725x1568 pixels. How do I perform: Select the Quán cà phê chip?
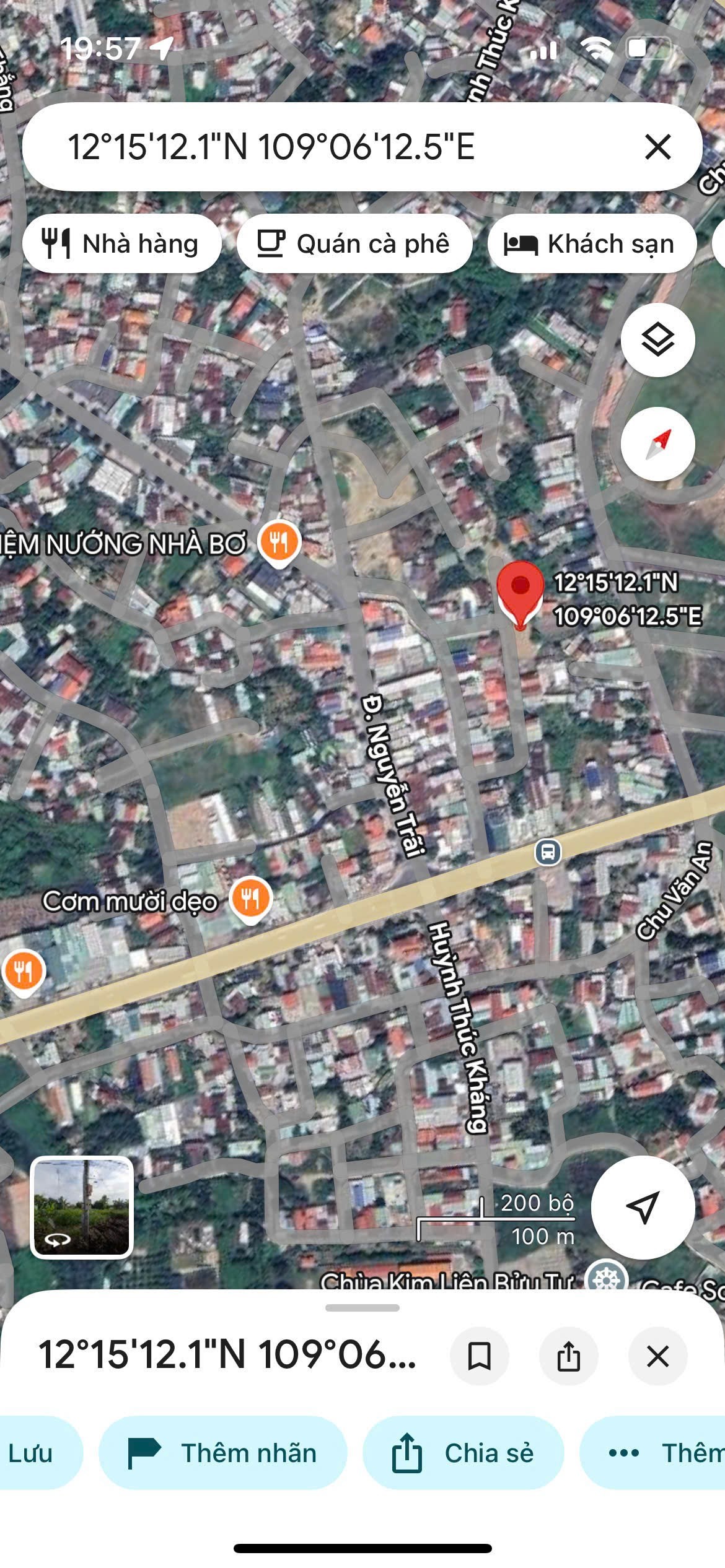(x=354, y=243)
